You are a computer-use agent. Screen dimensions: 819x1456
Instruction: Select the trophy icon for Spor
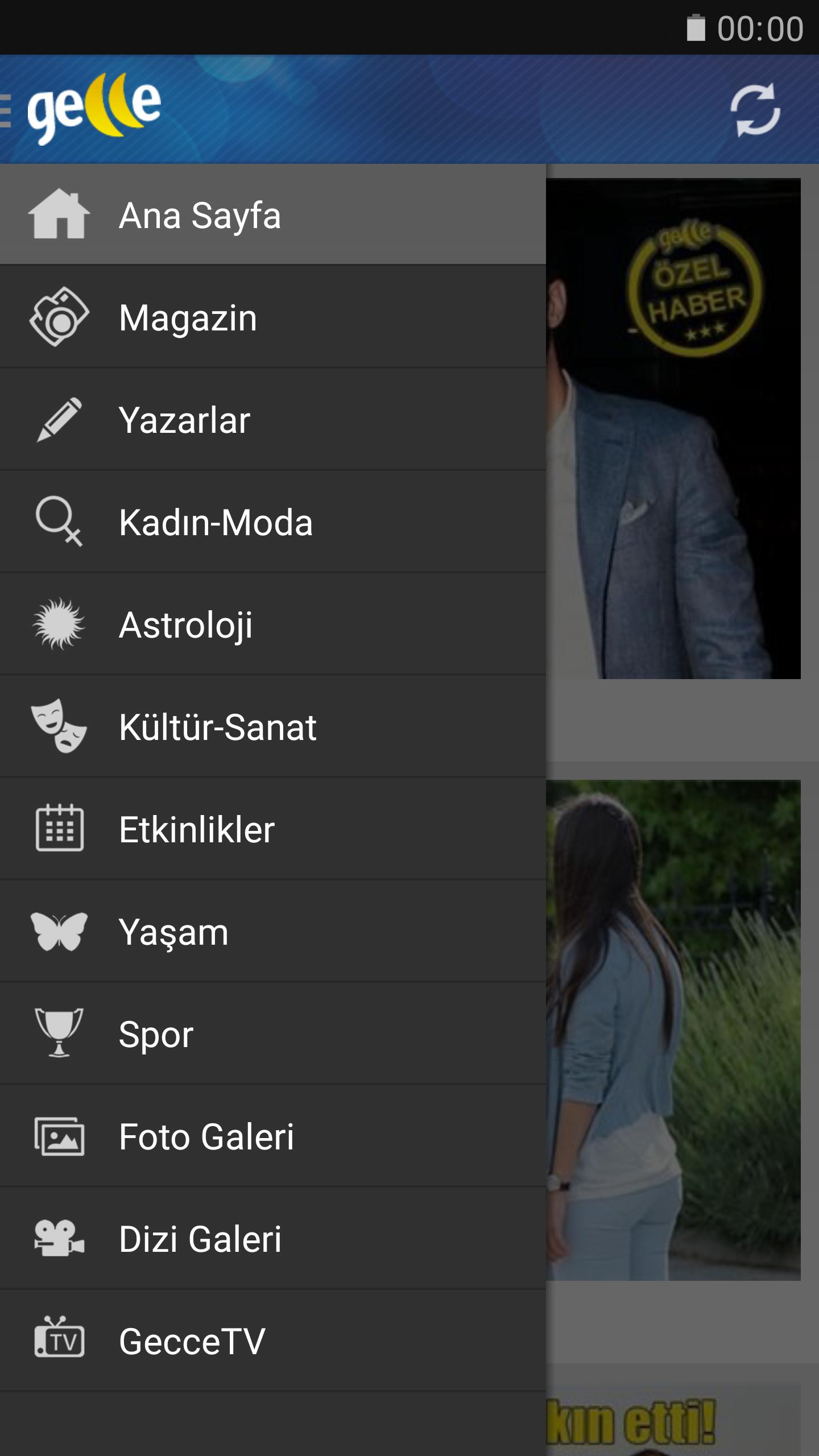[x=59, y=1034]
